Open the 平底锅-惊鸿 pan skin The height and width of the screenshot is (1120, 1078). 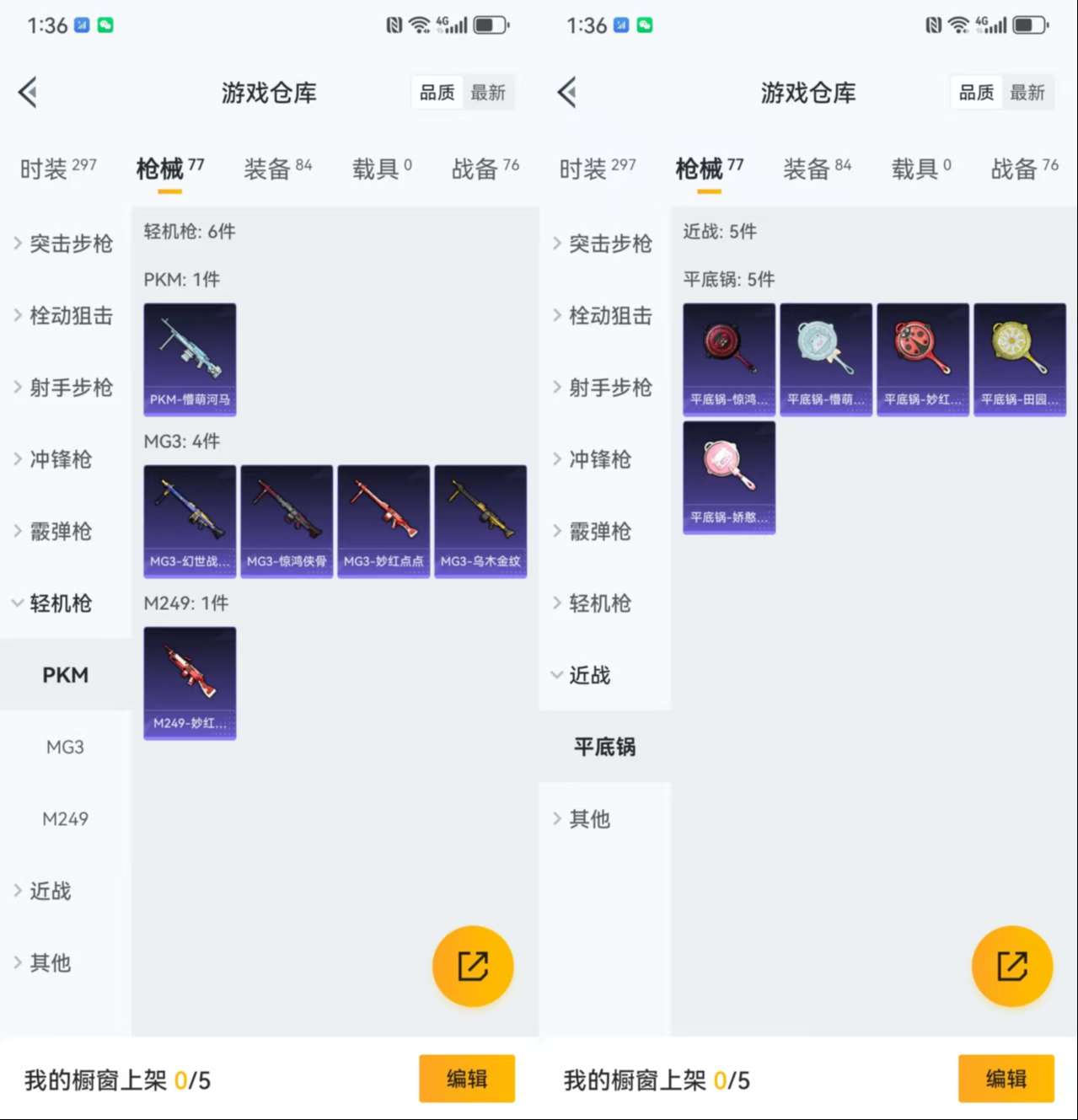pyautogui.click(x=729, y=359)
